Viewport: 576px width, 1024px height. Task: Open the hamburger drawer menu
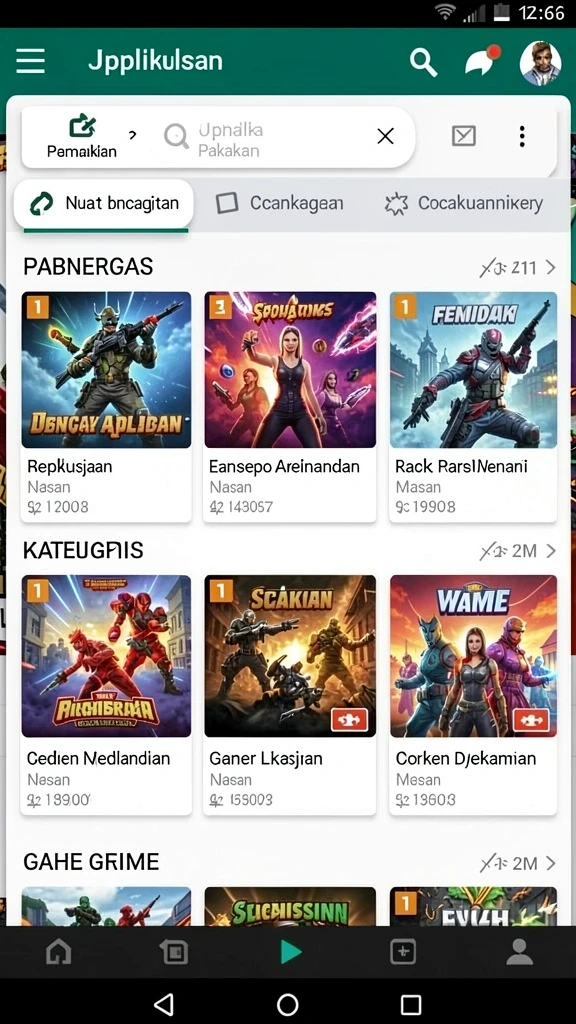pyautogui.click(x=31, y=61)
